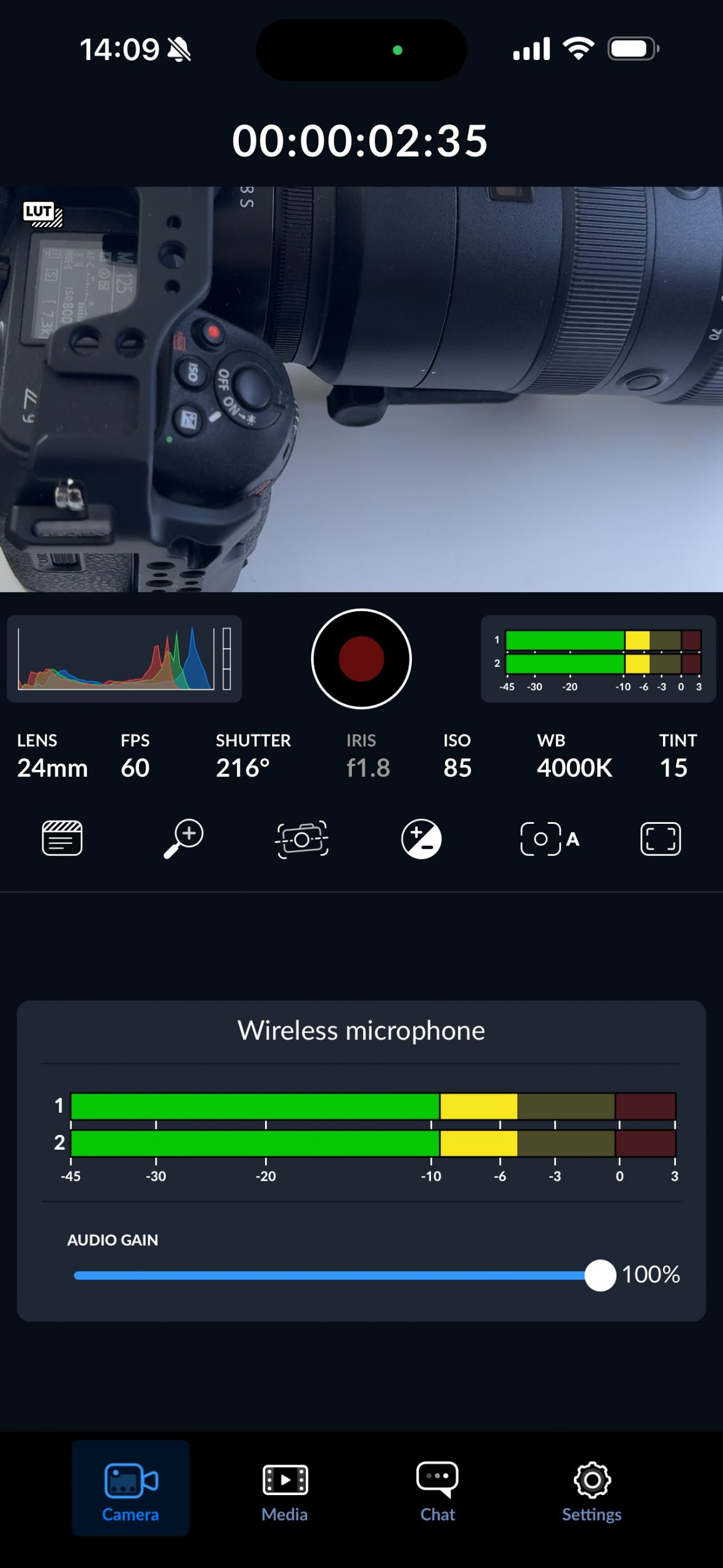This screenshot has height=1568, width=723.
Task: Open the ISO 85 setting
Action: coord(457,756)
